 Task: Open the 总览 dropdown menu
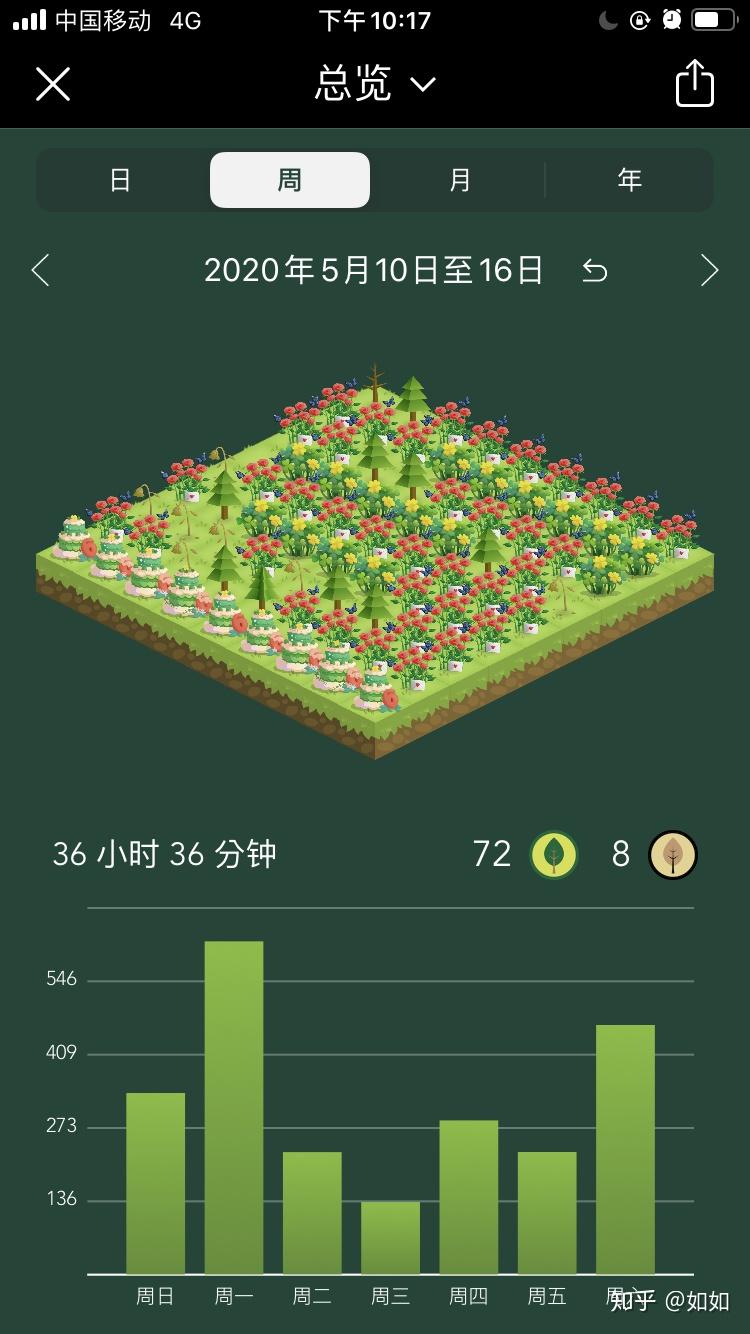[375, 84]
